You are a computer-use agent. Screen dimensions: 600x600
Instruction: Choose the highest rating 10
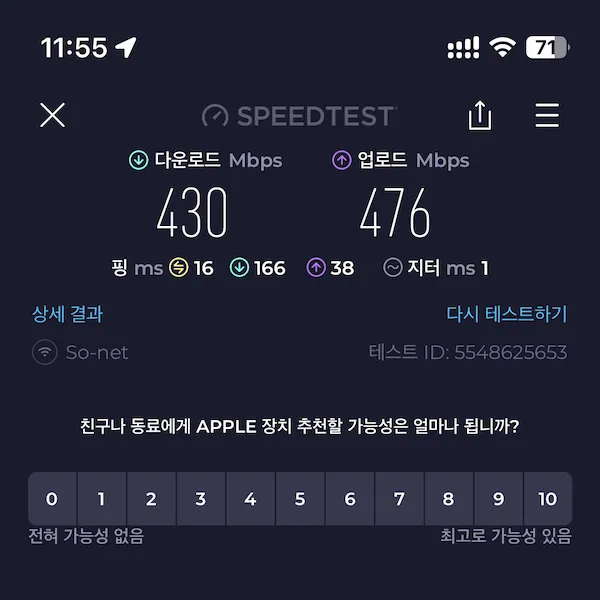[547, 499]
